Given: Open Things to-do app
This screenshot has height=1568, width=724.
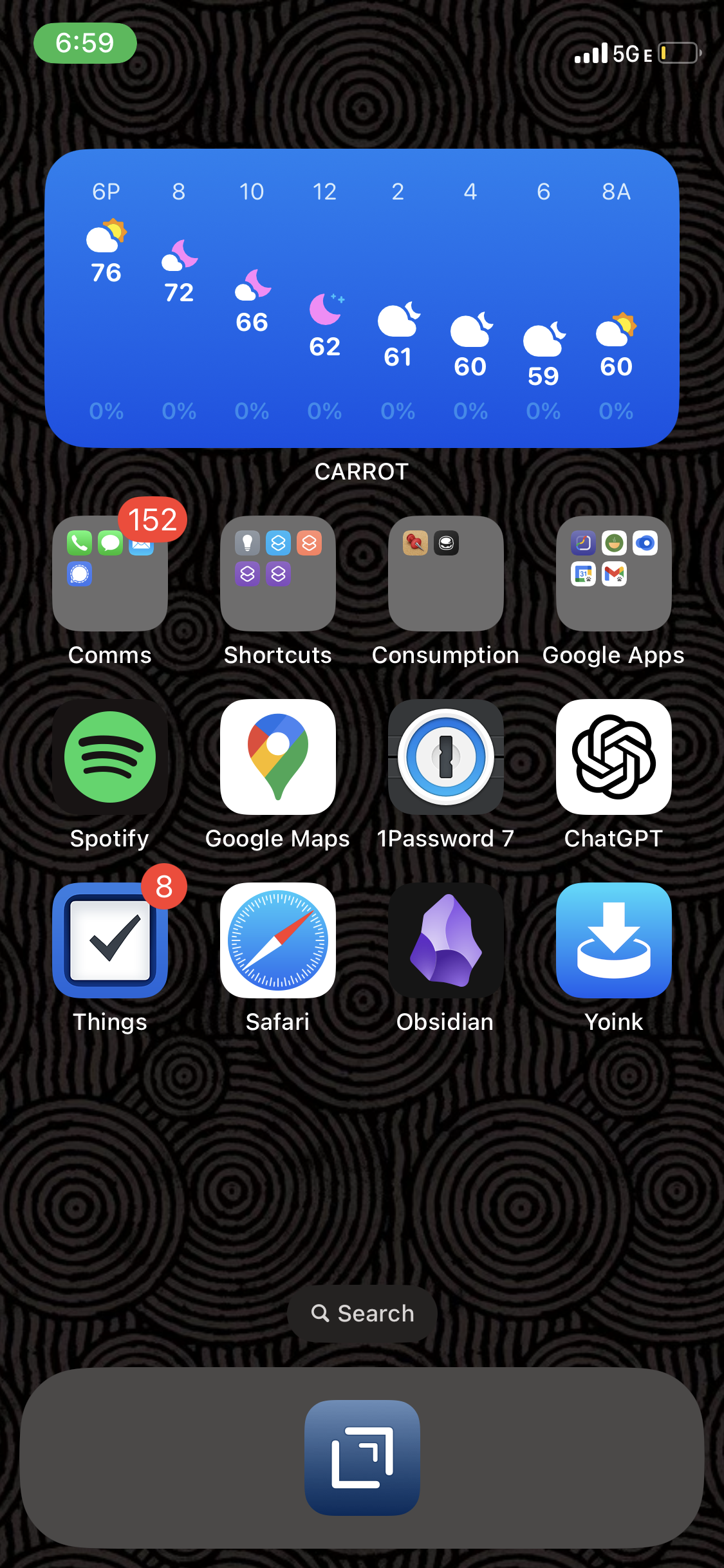Looking at the screenshot, I should (110, 940).
